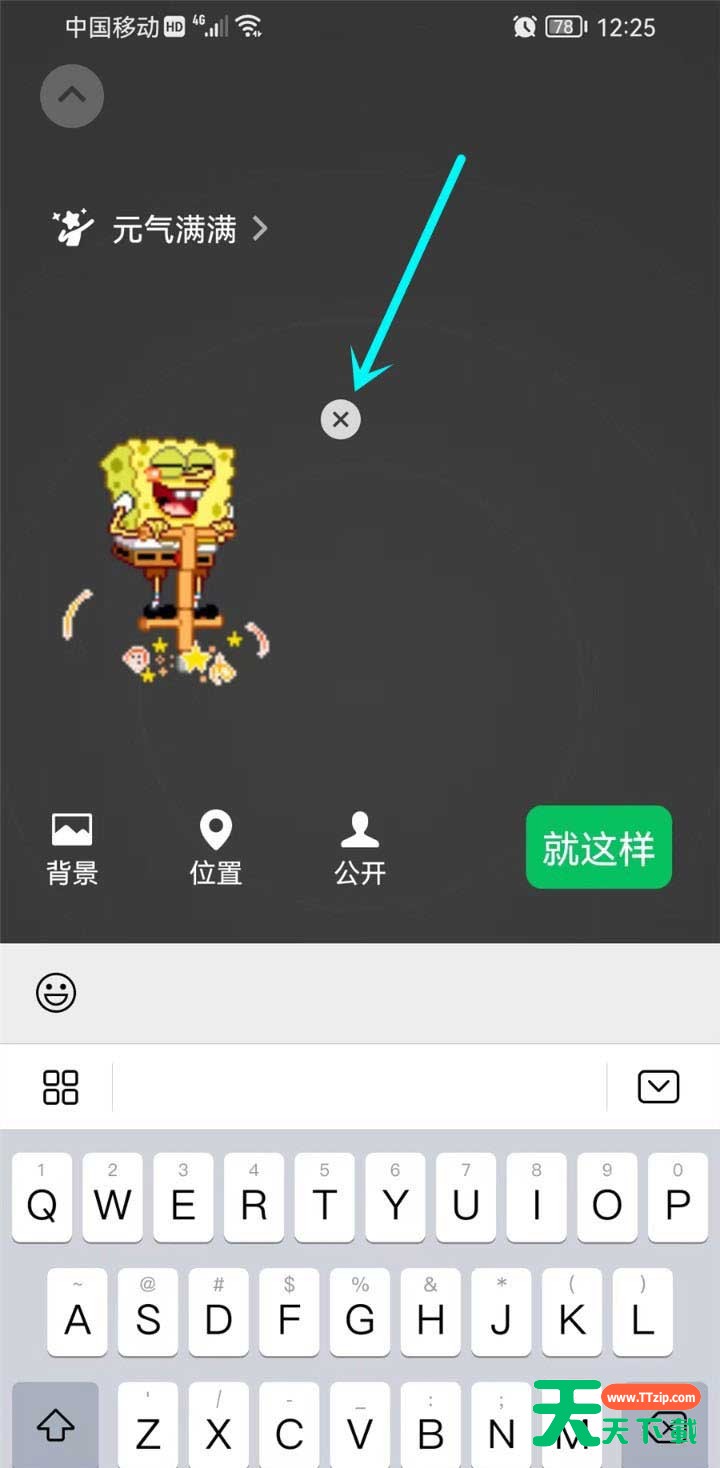Tap the Q key on the keyboard
720x1468 pixels.
[42, 1197]
